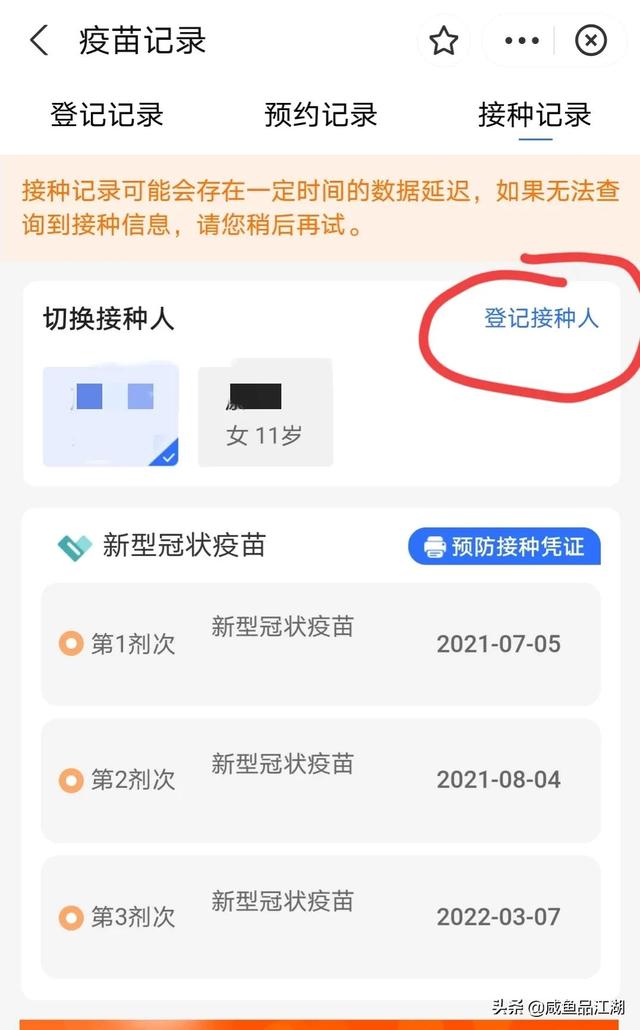Open 第2剂次 record dated 2021-08-04
The width and height of the screenshot is (640, 1030).
point(320,780)
